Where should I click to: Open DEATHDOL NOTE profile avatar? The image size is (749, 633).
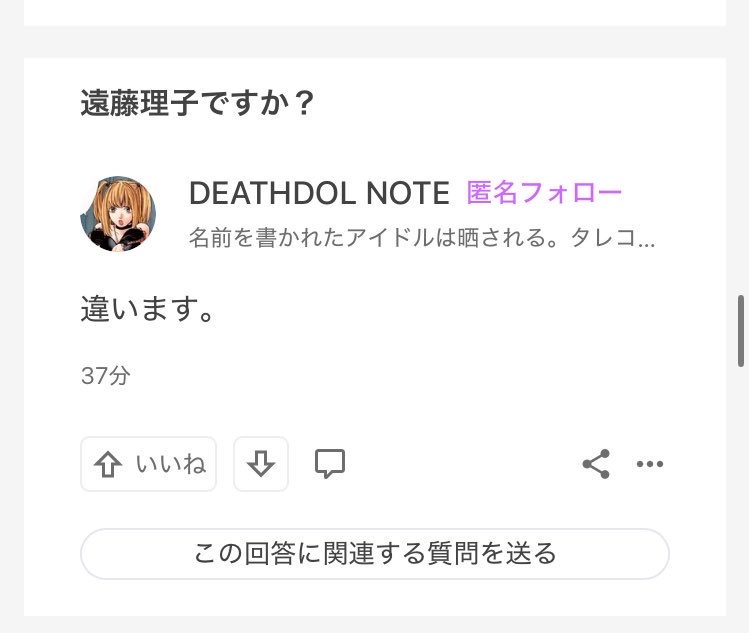tap(118, 213)
